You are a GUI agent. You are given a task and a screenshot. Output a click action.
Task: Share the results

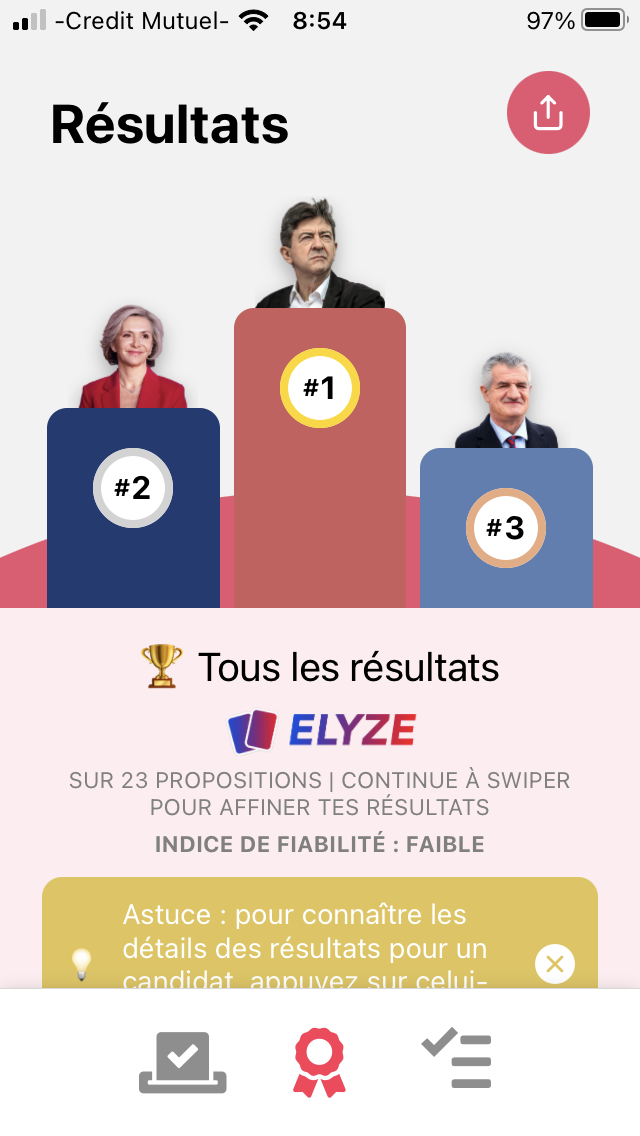548,113
